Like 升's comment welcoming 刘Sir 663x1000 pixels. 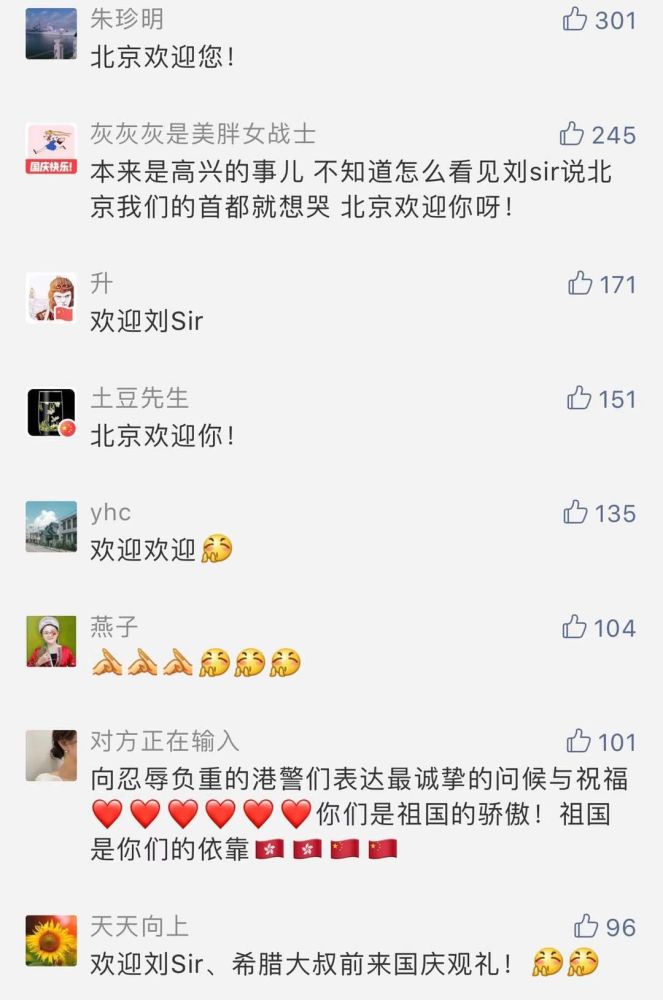click(580, 284)
